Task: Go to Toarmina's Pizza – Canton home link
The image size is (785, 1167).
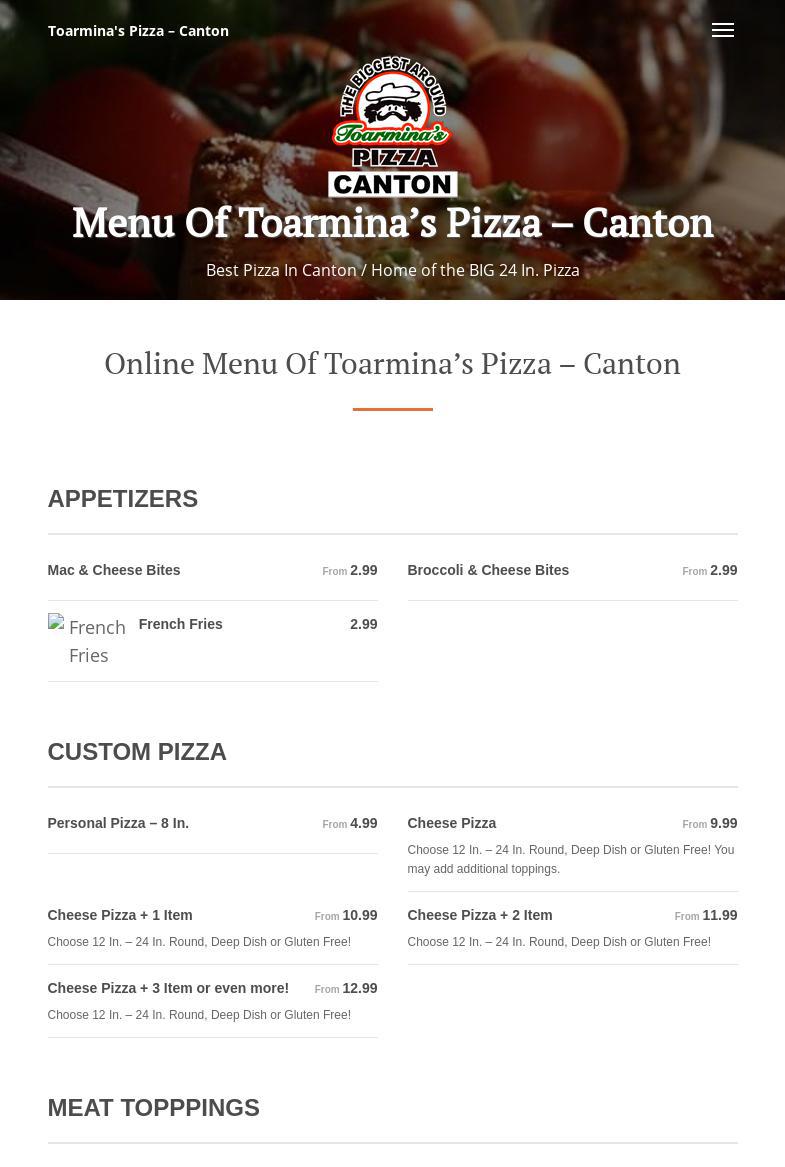Action: (138, 31)
